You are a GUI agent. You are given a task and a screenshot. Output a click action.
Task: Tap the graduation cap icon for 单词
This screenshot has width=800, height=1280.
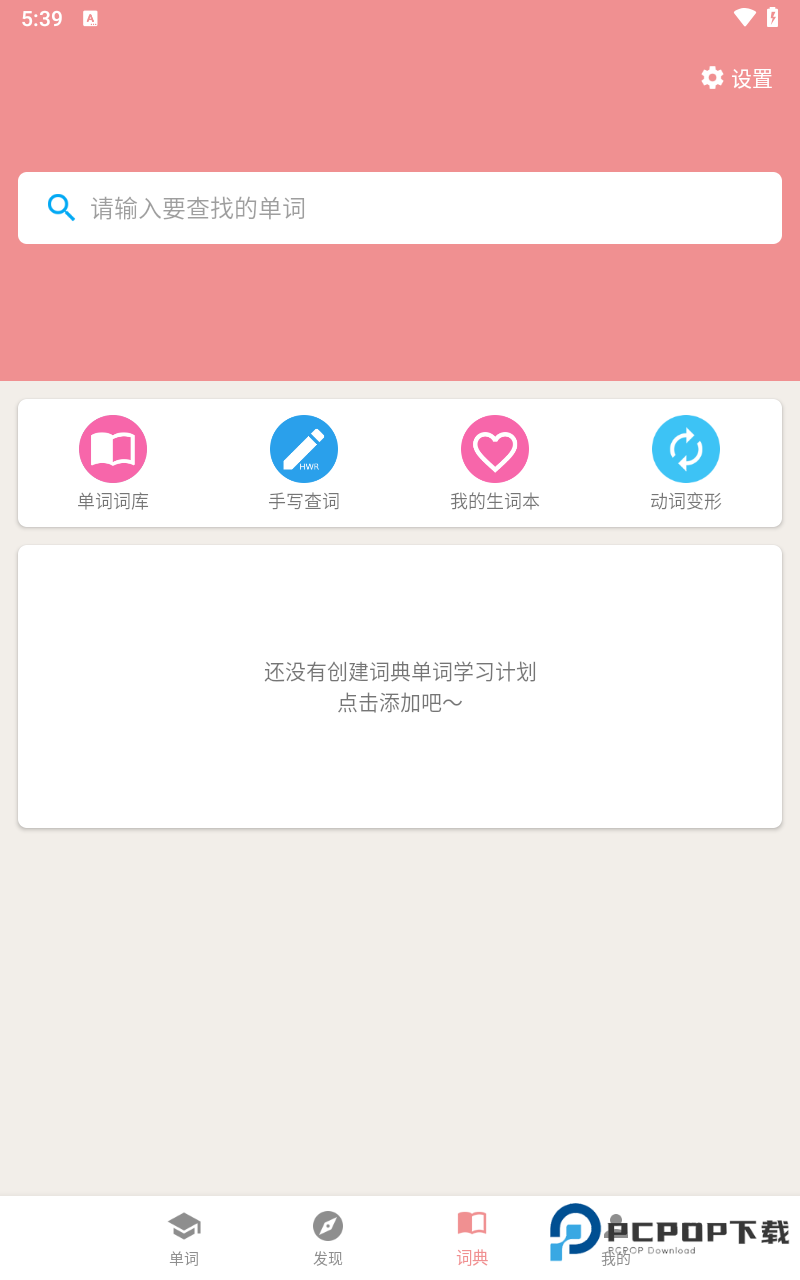(x=185, y=1222)
